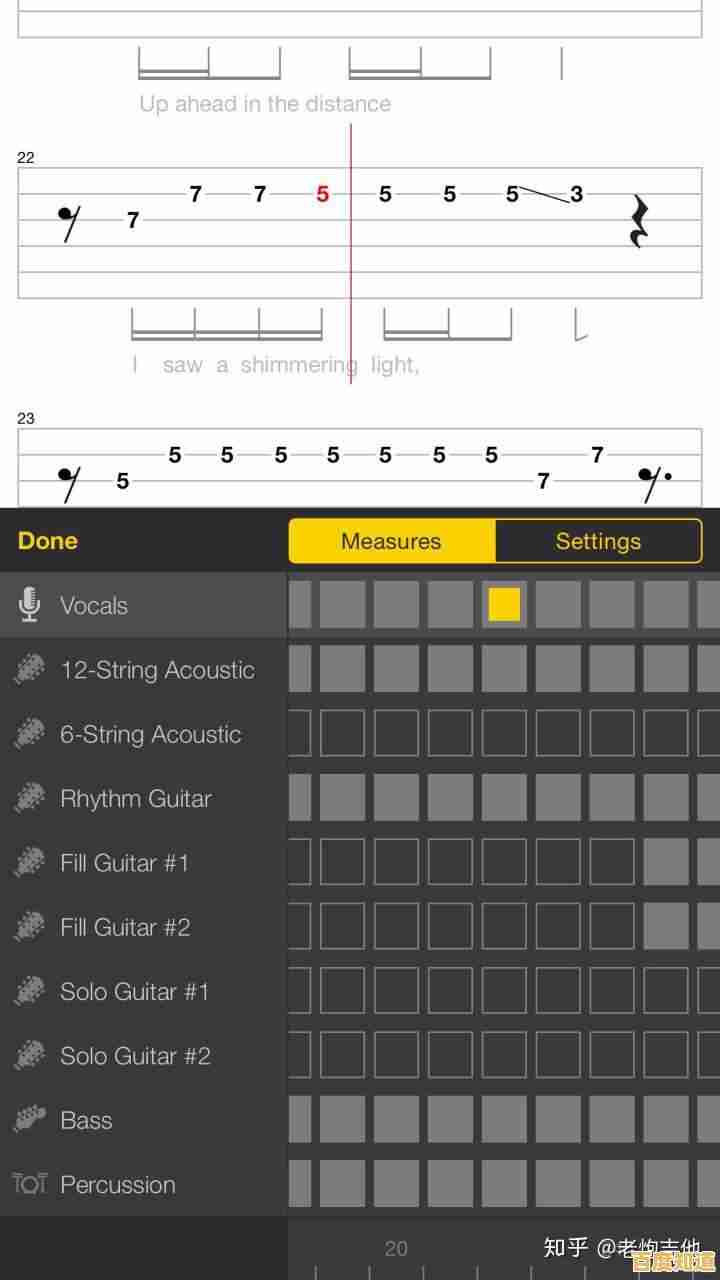Select the Solo Guitar #1 track
This screenshot has width=720, height=1280.
pyautogui.click(x=134, y=992)
